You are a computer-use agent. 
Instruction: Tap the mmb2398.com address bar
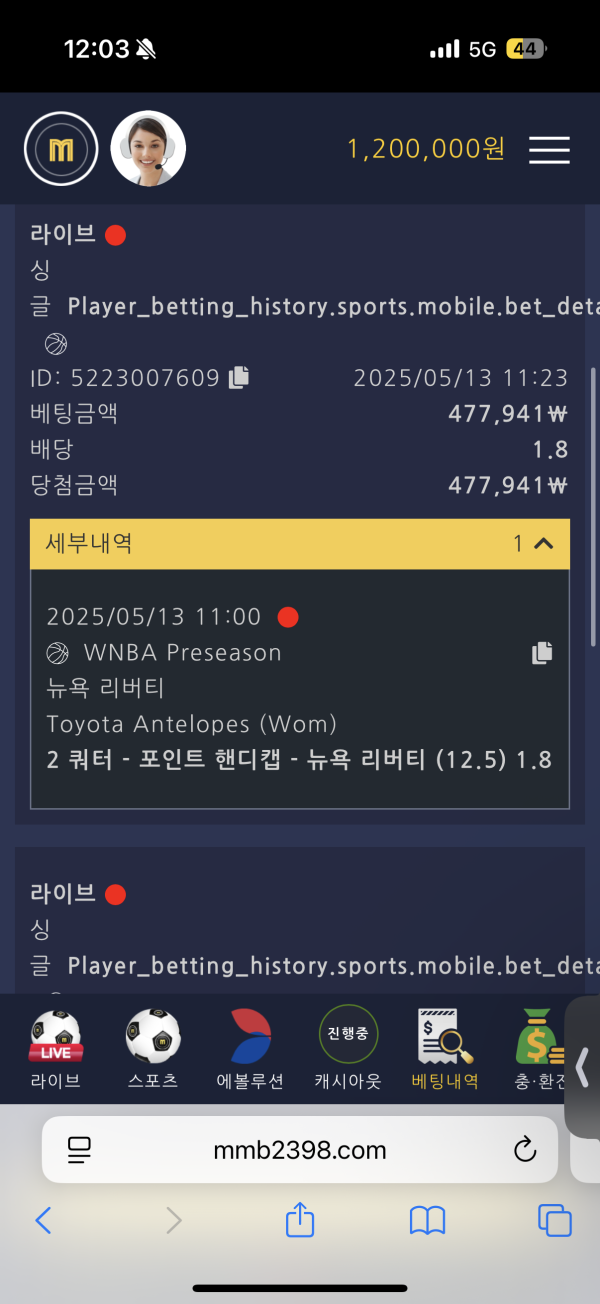(300, 1150)
